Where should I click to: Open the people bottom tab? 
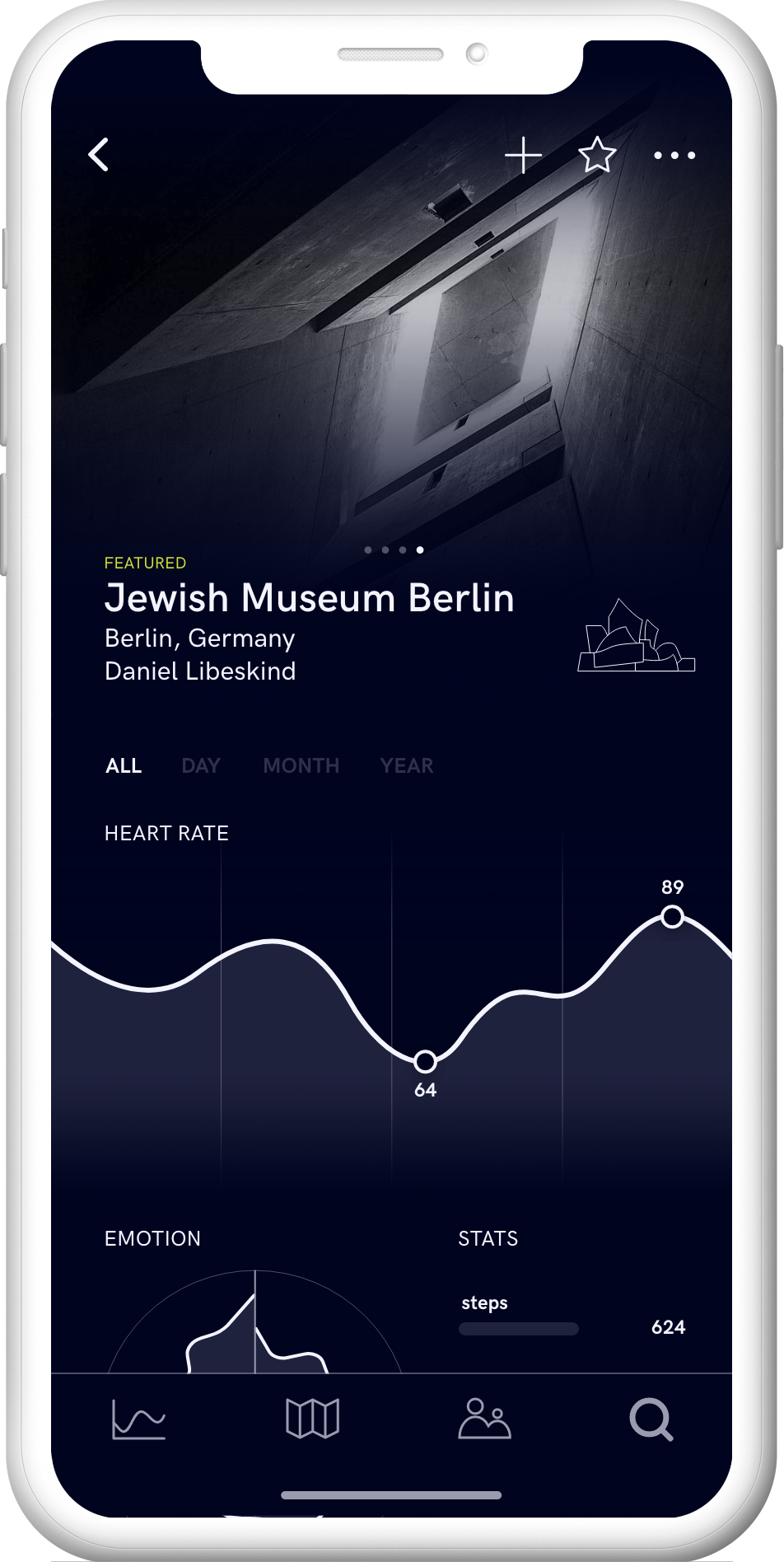(484, 1419)
